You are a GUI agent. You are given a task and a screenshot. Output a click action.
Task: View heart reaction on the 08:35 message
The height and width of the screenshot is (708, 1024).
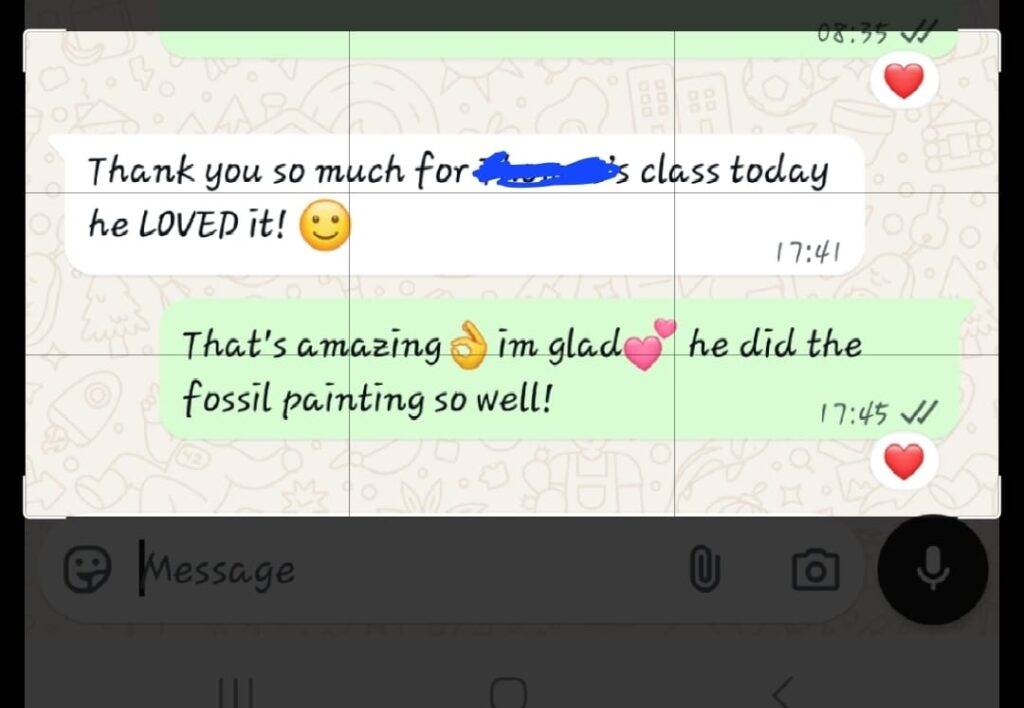pos(904,81)
